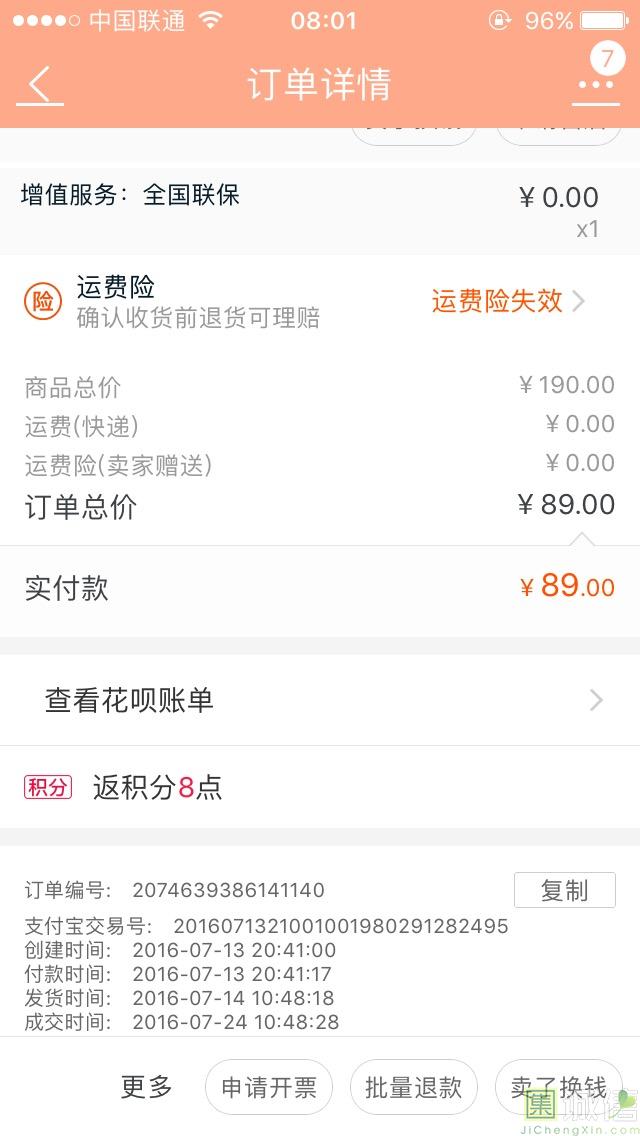Open the three-dot overflow menu
Image resolution: width=640 pixels, height=1136 pixels.
point(596,84)
